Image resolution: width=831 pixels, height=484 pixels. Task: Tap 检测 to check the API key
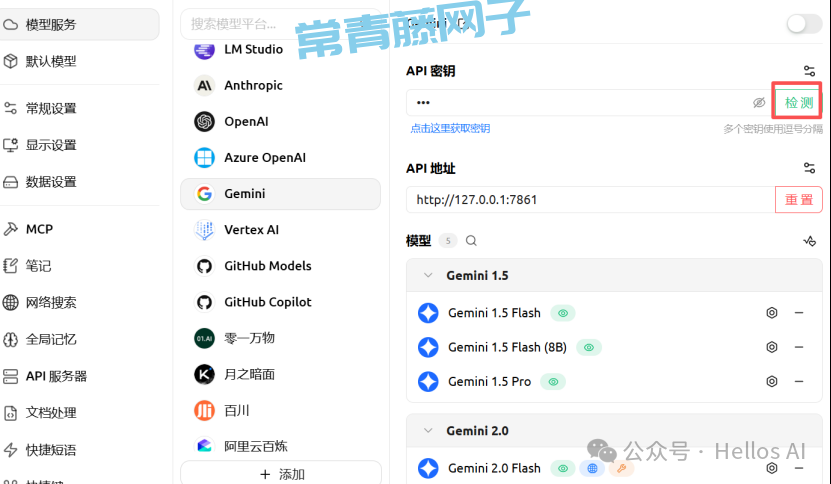[x=799, y=103]
